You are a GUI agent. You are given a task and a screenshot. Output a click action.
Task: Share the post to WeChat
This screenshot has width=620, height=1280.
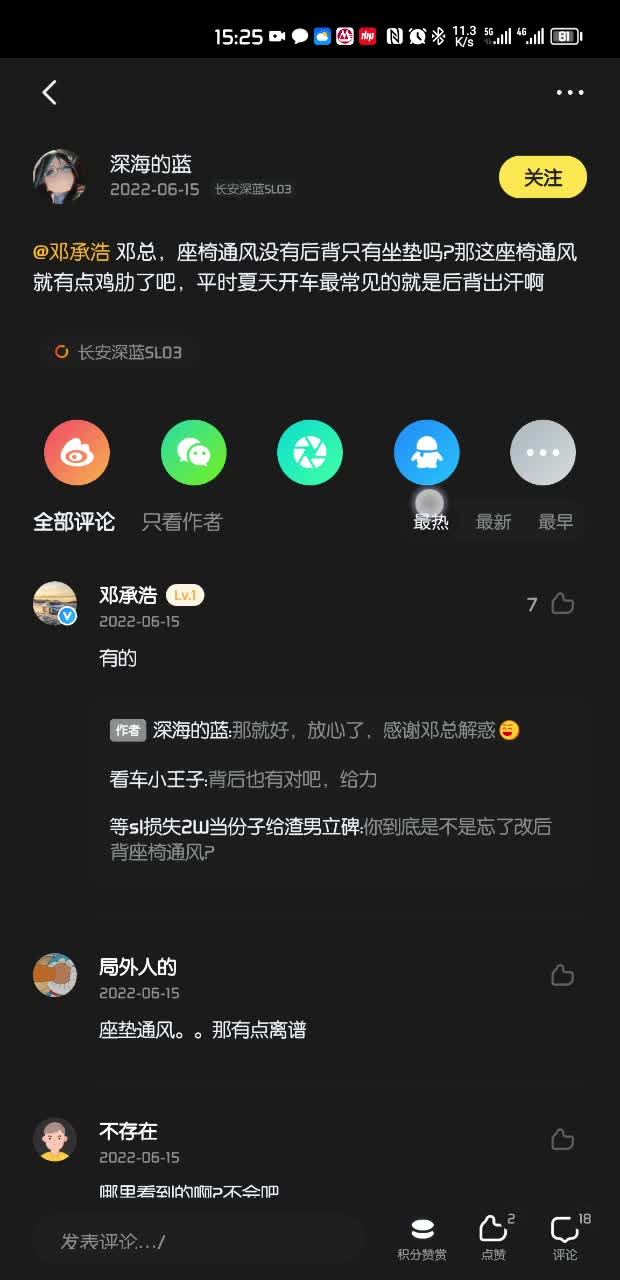click(x=194, y=453)
